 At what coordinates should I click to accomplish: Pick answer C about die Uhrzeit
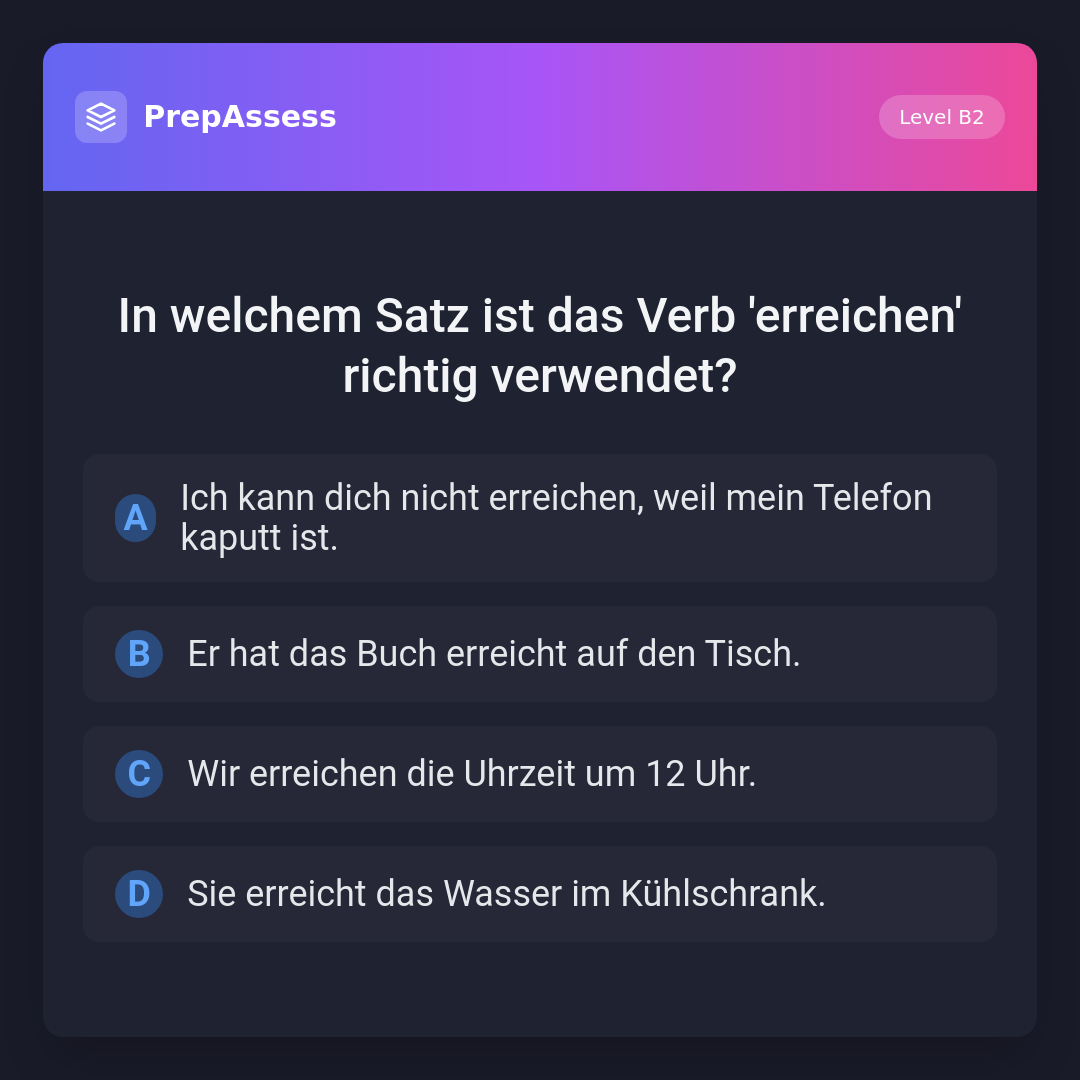click(x=540, y=774)
